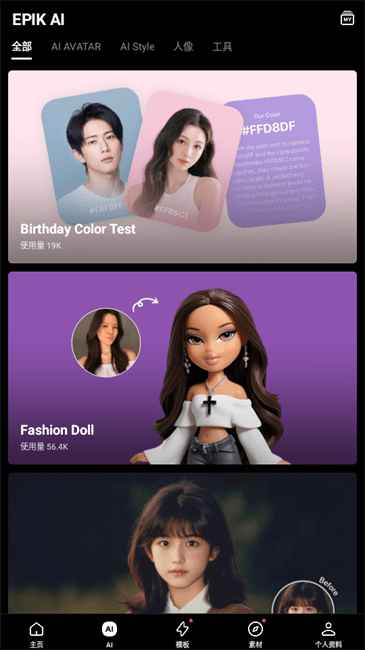Open the portrait card with Before preview
Screen dimensions: 365x650
pos(182,543)
